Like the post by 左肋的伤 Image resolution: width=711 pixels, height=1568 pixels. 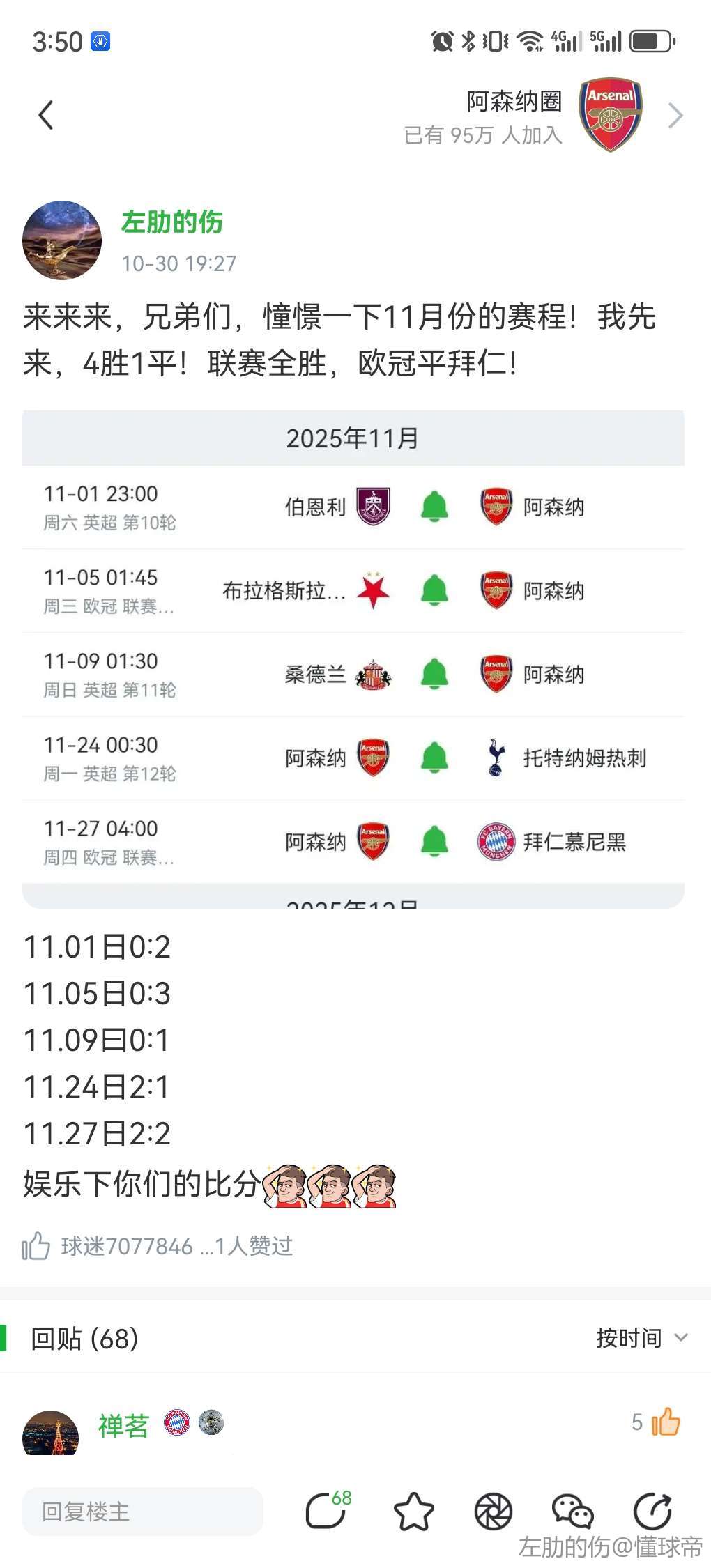[36, 1245]
